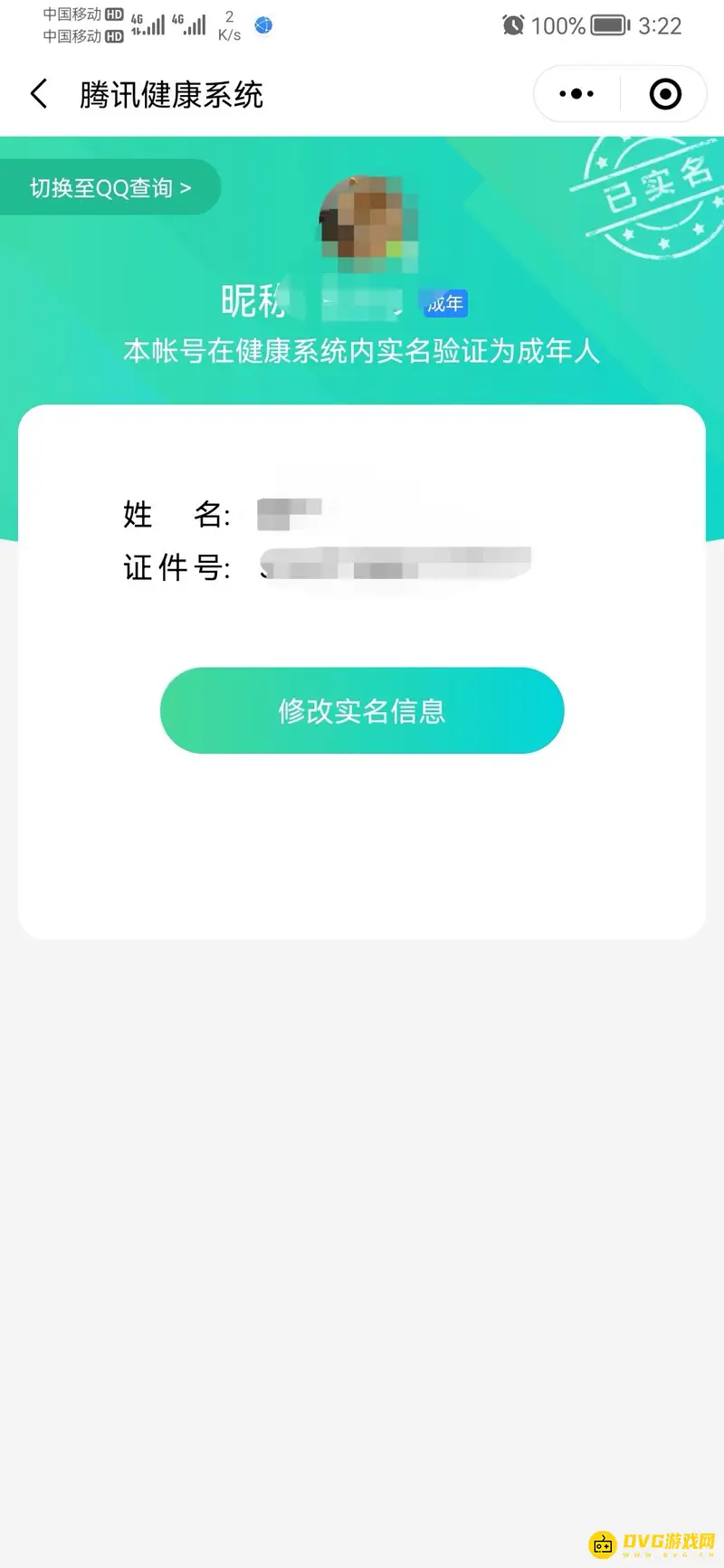Tap the 中国移动 HD carrier label
Screen dimensions: 724x1568
[72, 14]
